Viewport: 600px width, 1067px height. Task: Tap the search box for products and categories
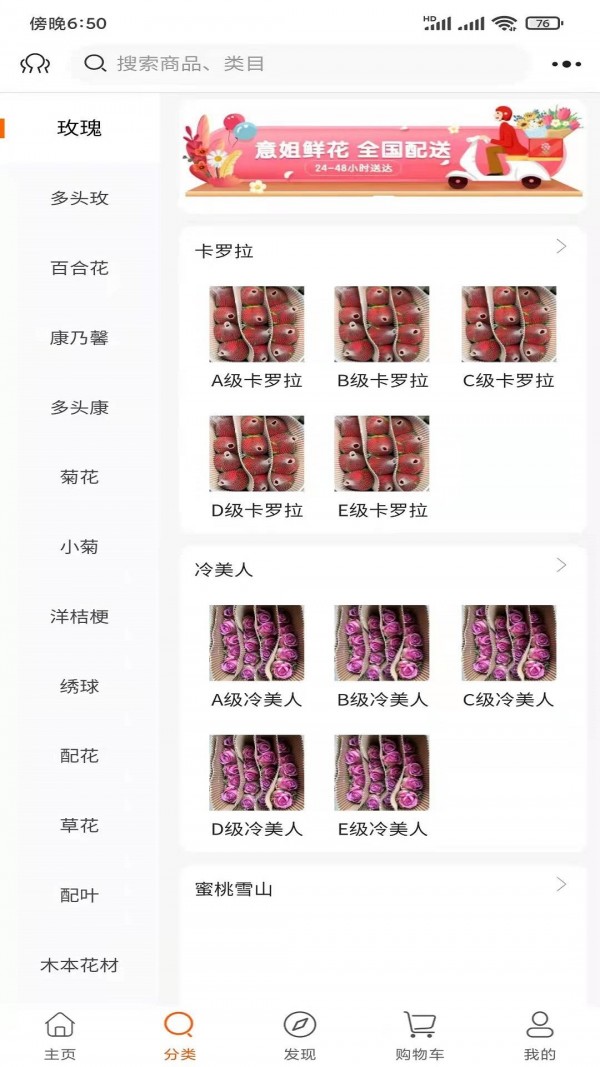click(x=300, y=64)
